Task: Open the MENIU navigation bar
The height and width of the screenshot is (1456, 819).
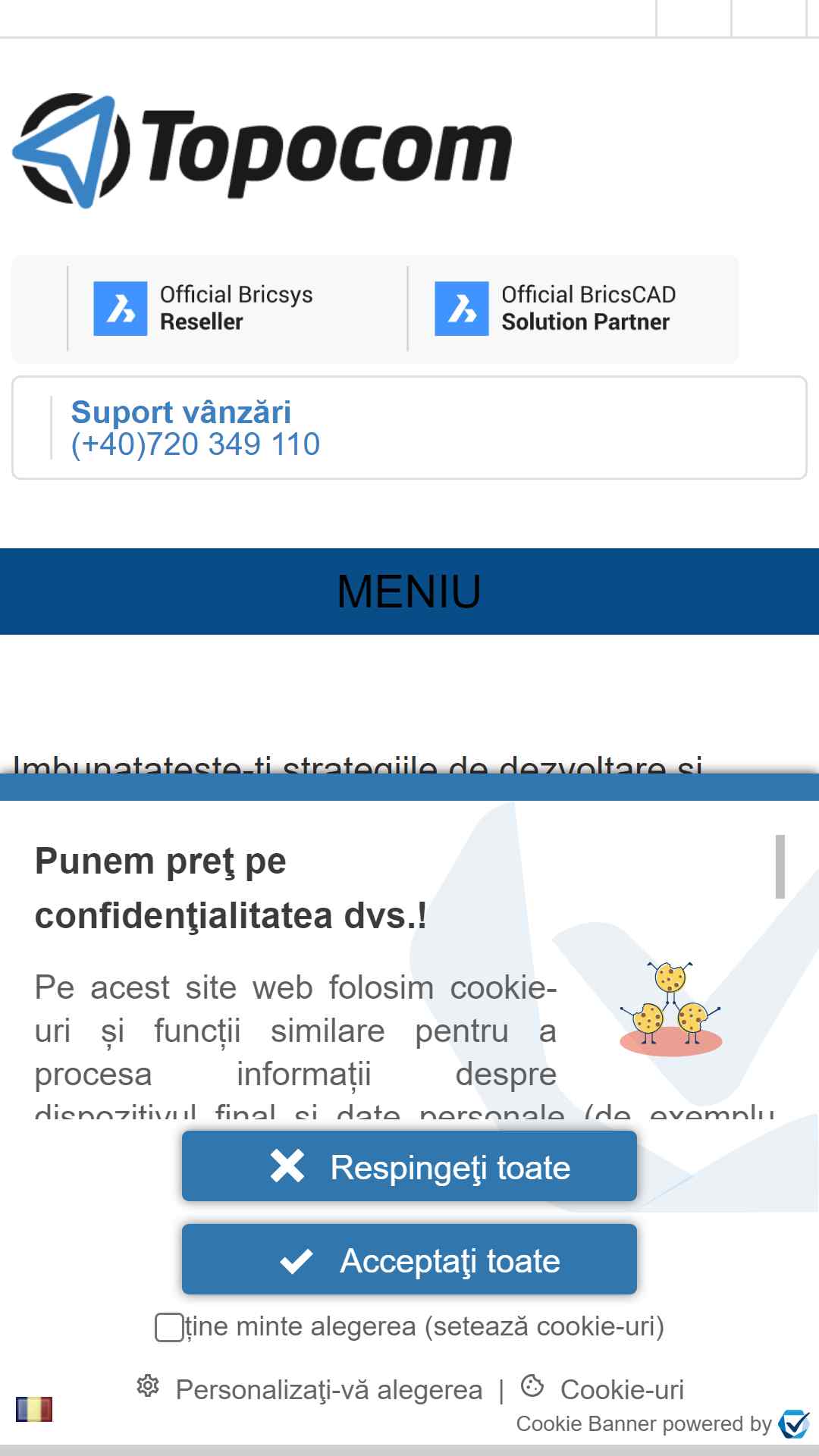Action: coord(409,591)
